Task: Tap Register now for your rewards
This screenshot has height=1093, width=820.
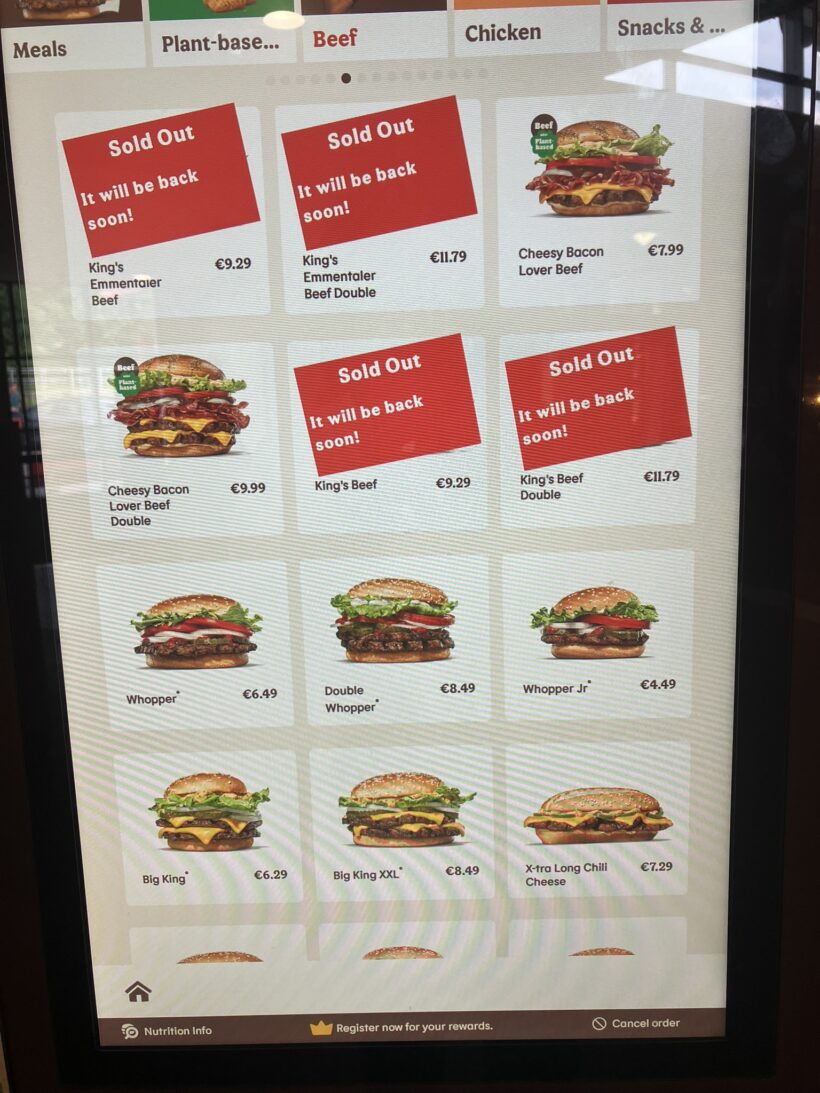Action: click(x=402, y=1027)
